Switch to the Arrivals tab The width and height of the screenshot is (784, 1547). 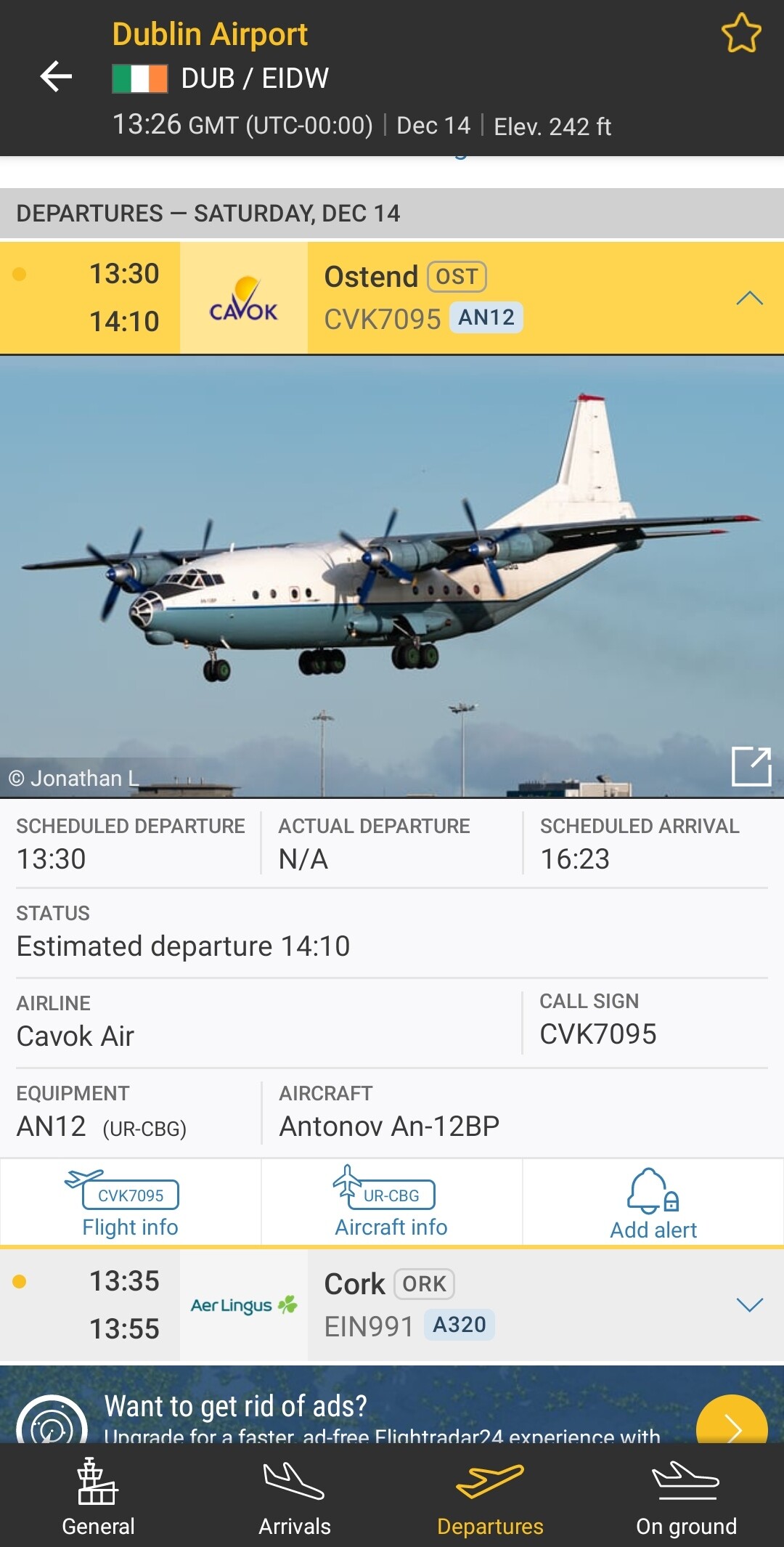pos(294,1496)
